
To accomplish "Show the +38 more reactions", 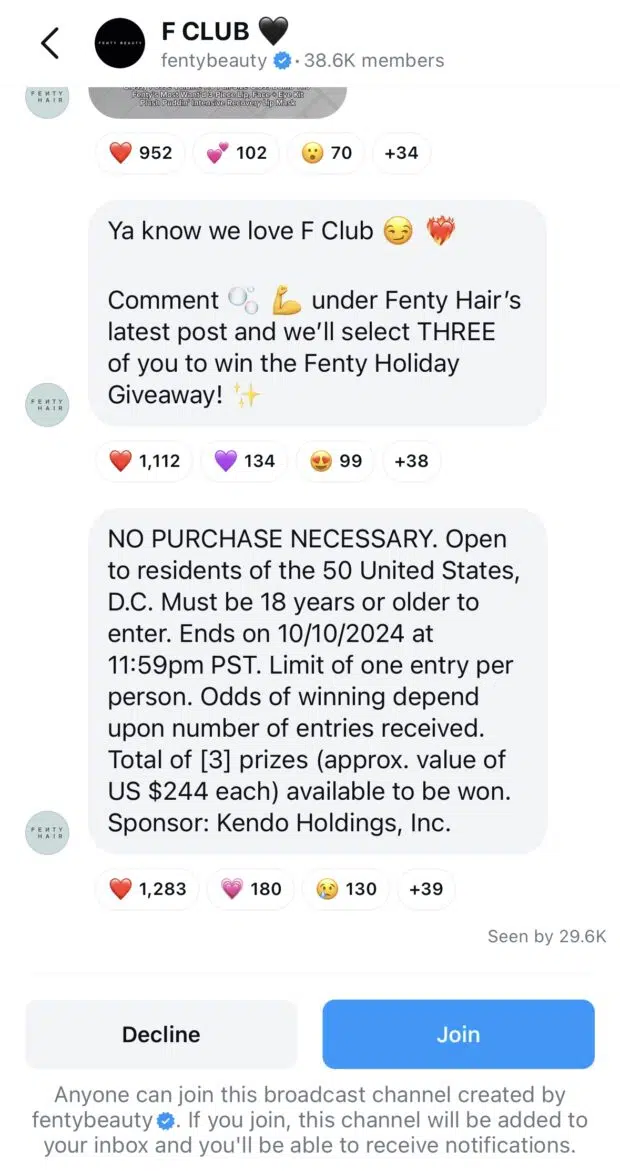I will pos(412,461).
